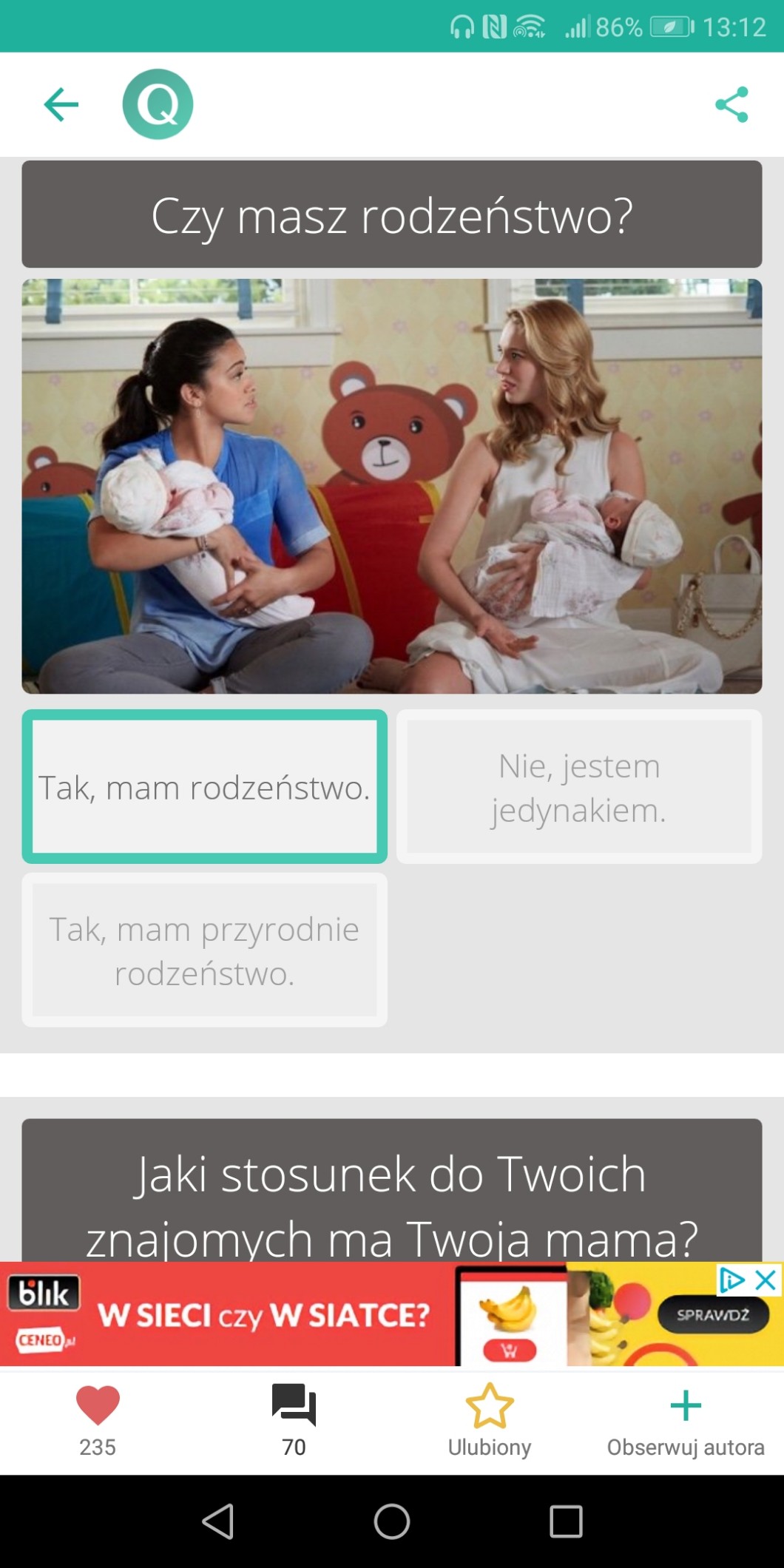Open the Q logo in the top bar

coord(158,104)
